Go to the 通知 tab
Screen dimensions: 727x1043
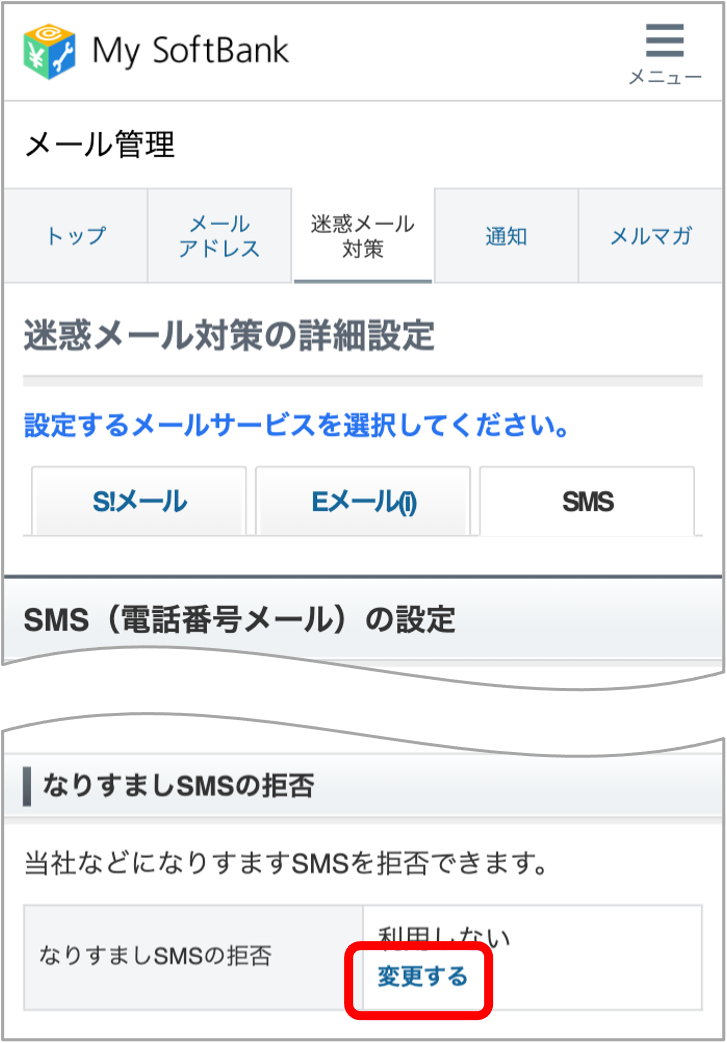coord(506,236)
